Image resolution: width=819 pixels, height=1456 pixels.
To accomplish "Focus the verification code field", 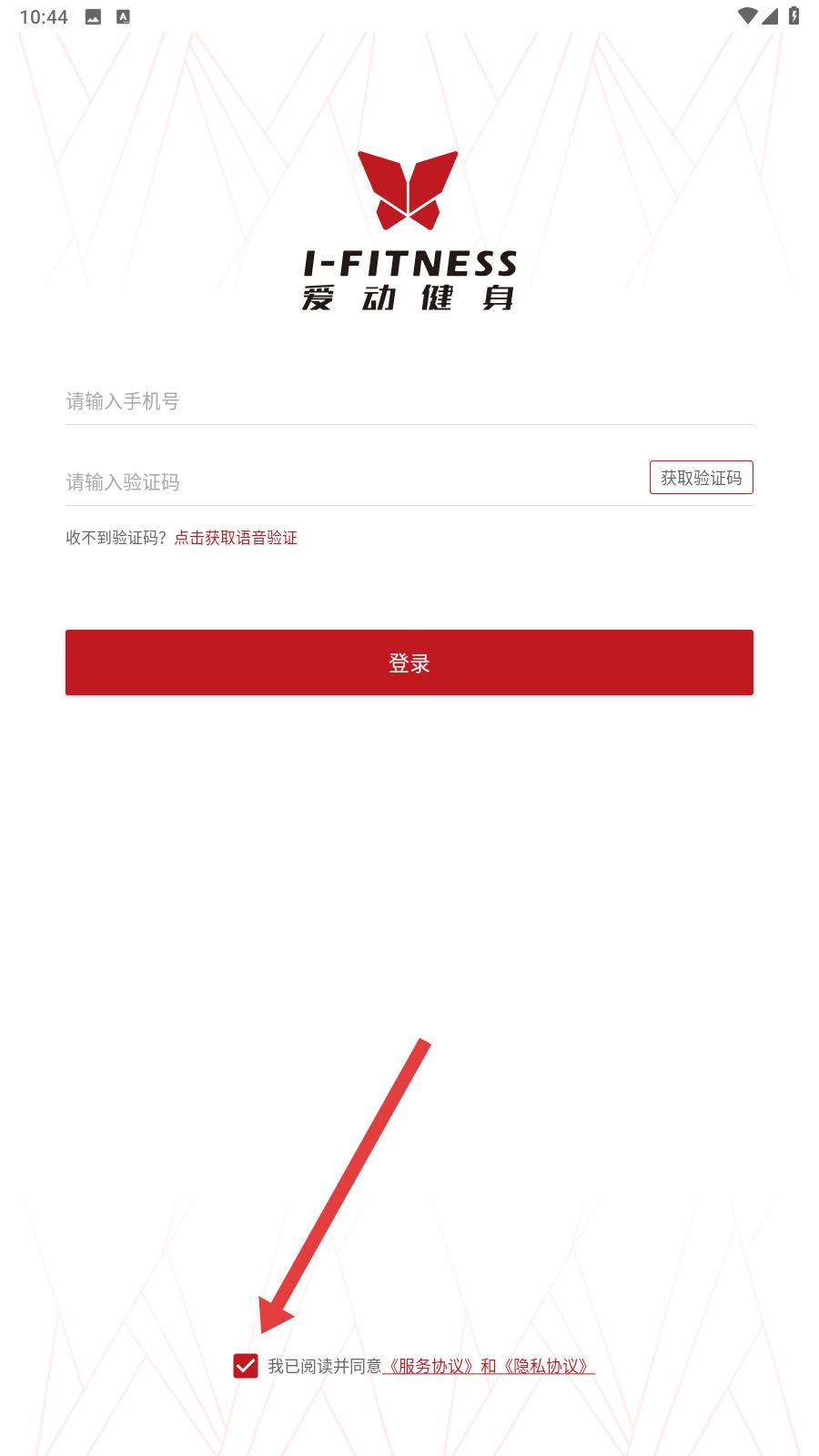I will [355, 481].
